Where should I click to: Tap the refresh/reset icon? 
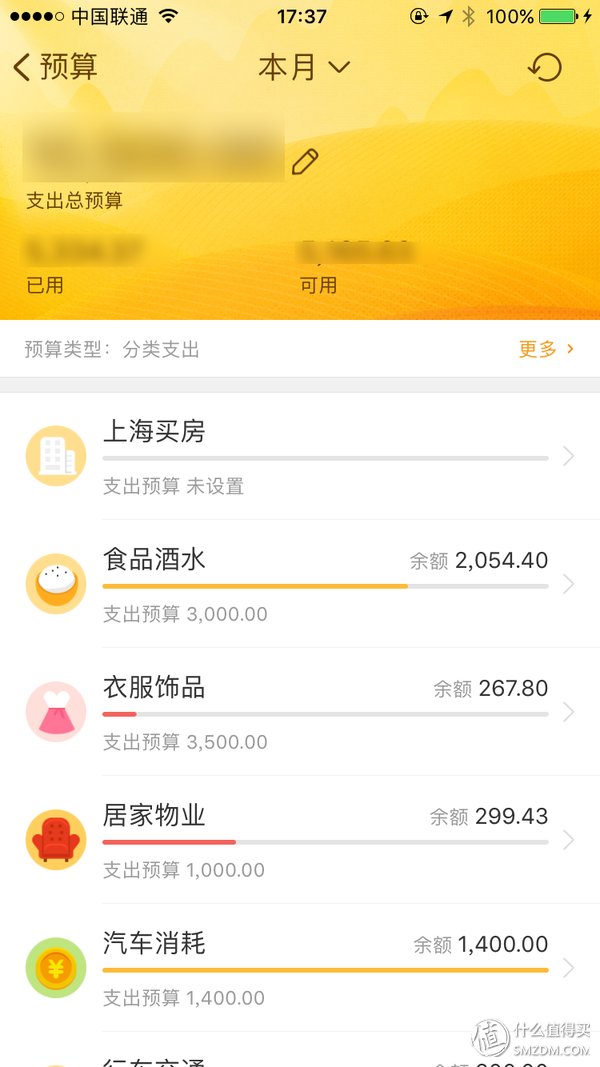[545, 67]
